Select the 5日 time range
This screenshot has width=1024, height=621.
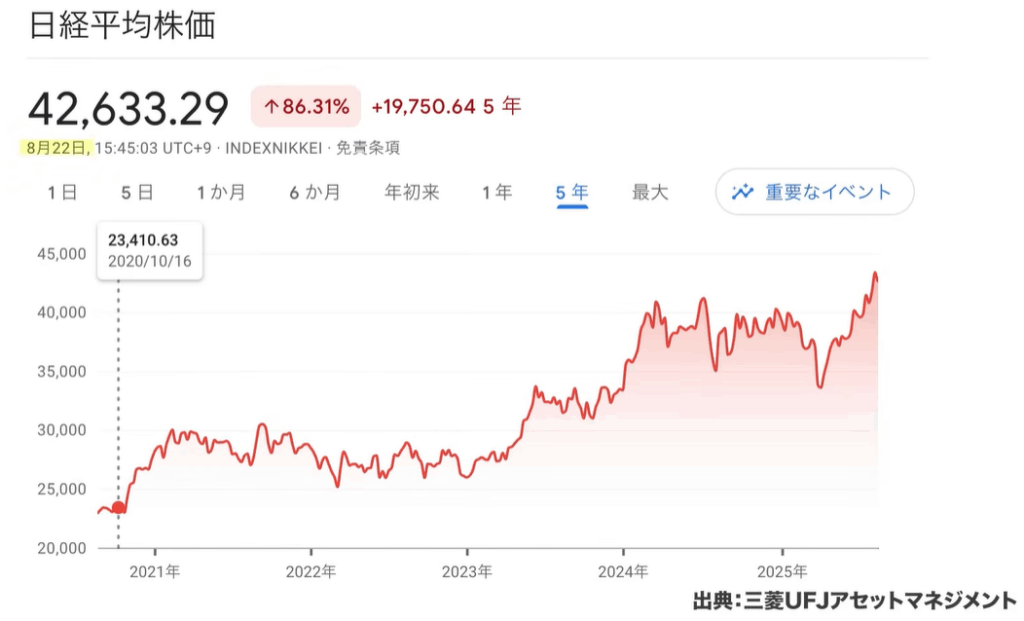[137, 193]
